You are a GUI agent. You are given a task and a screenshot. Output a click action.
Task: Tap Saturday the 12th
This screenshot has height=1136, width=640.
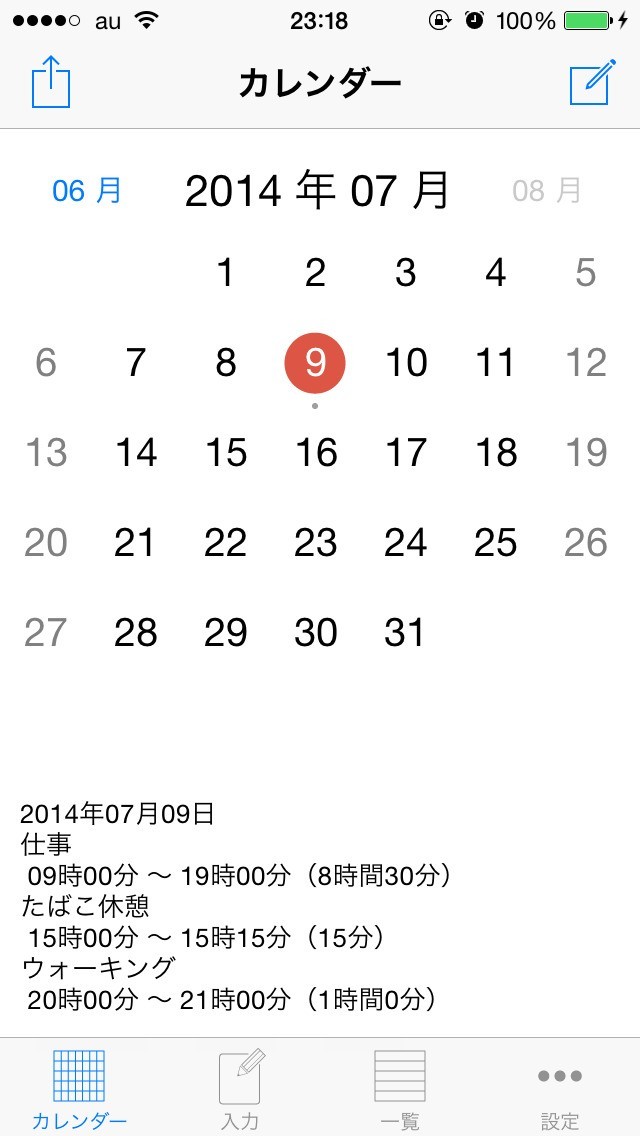click(586, 363)
